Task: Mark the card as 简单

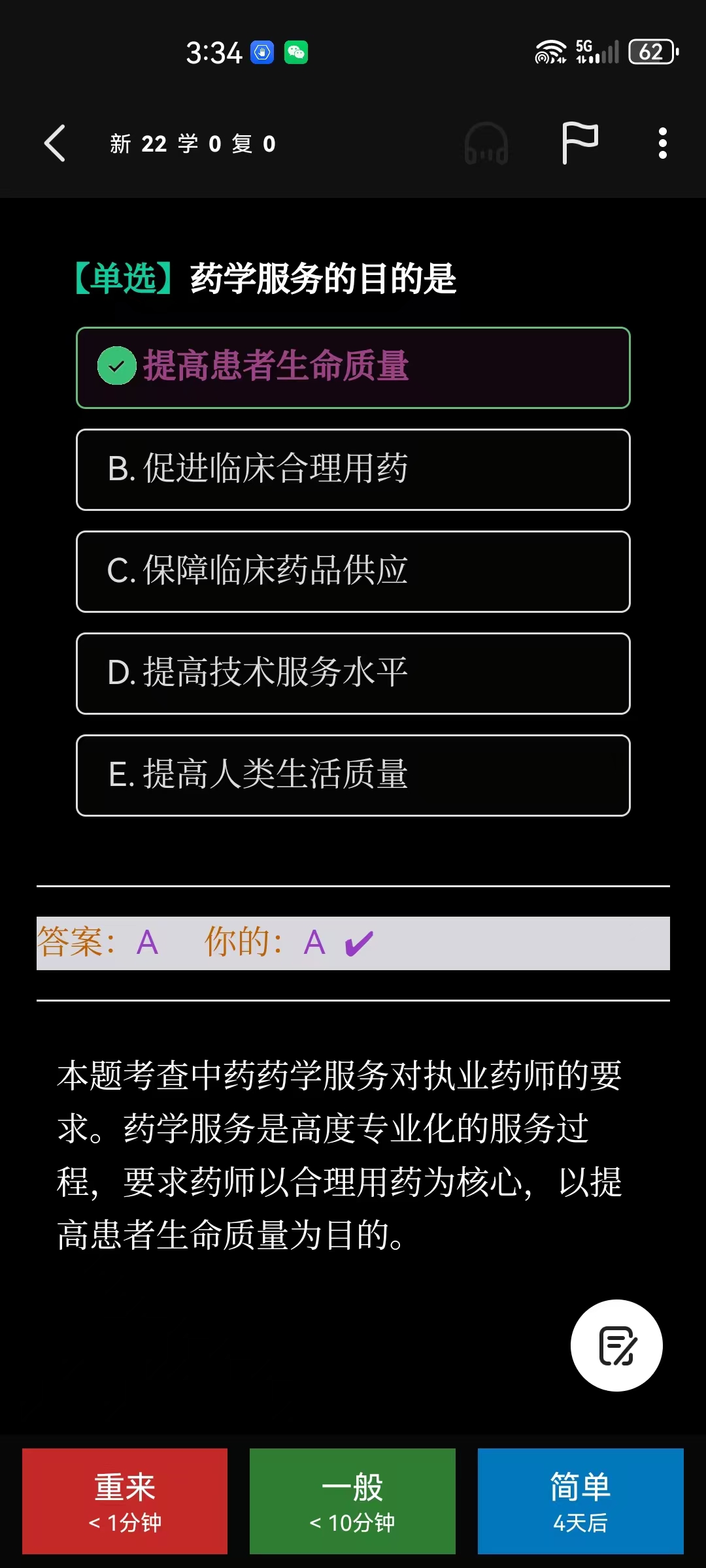Action: (580, 1501)
